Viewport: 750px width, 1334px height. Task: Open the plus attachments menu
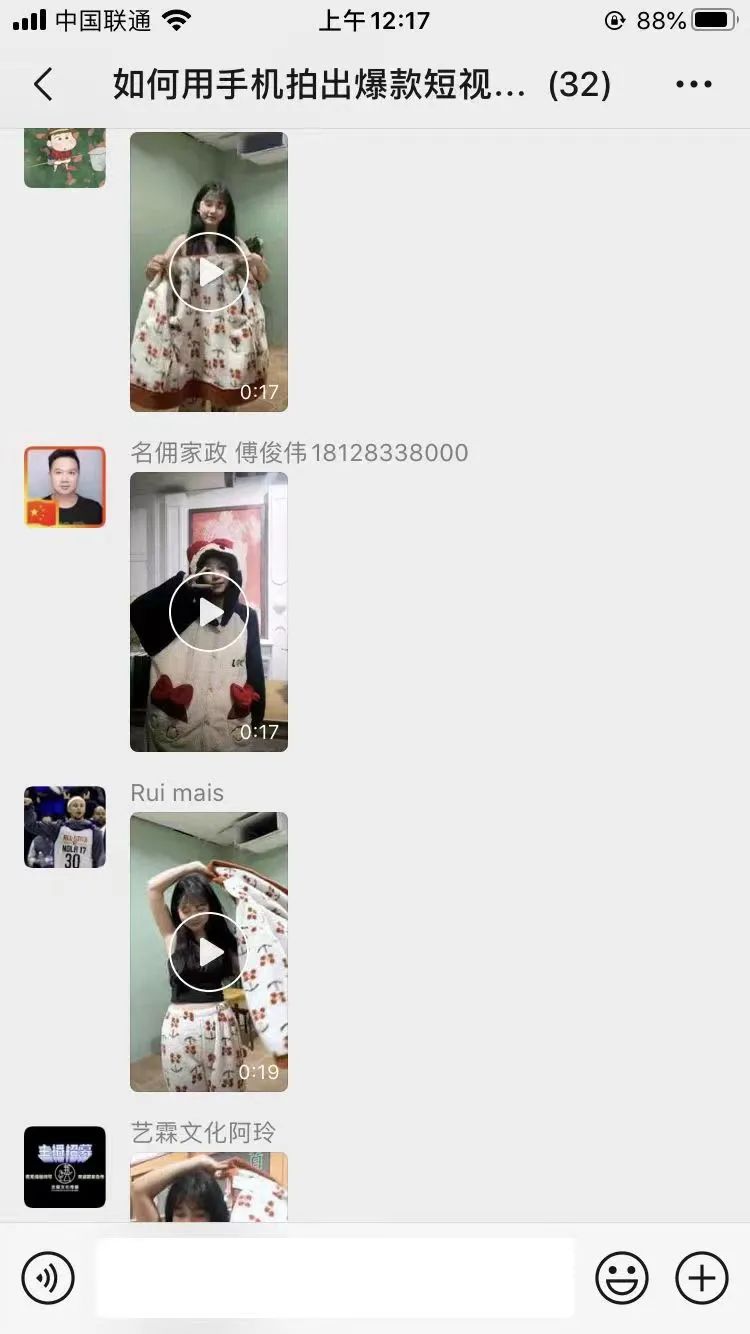coord(702,1278)
